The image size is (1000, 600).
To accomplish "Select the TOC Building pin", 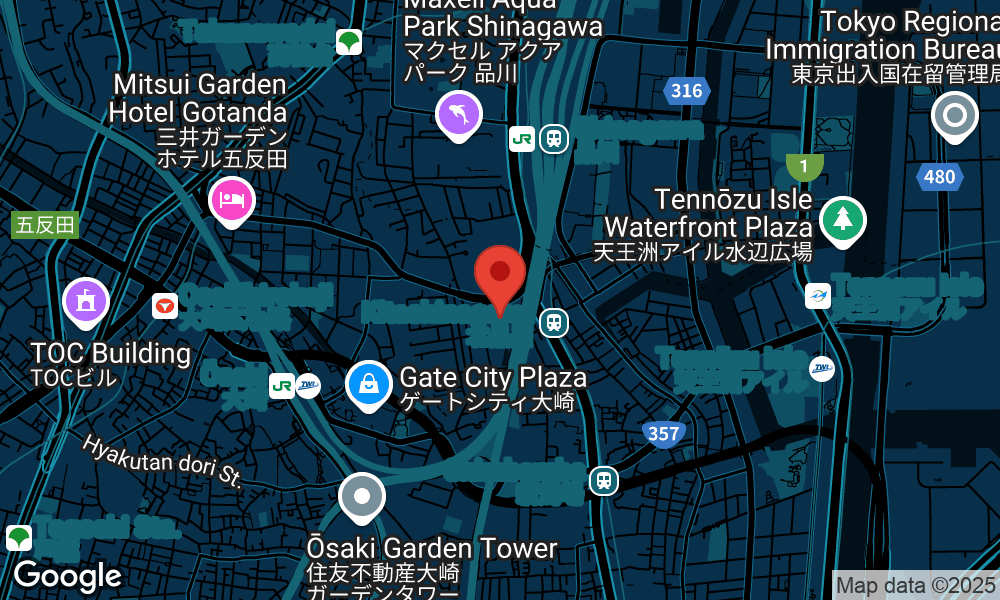I will (86, 301).
